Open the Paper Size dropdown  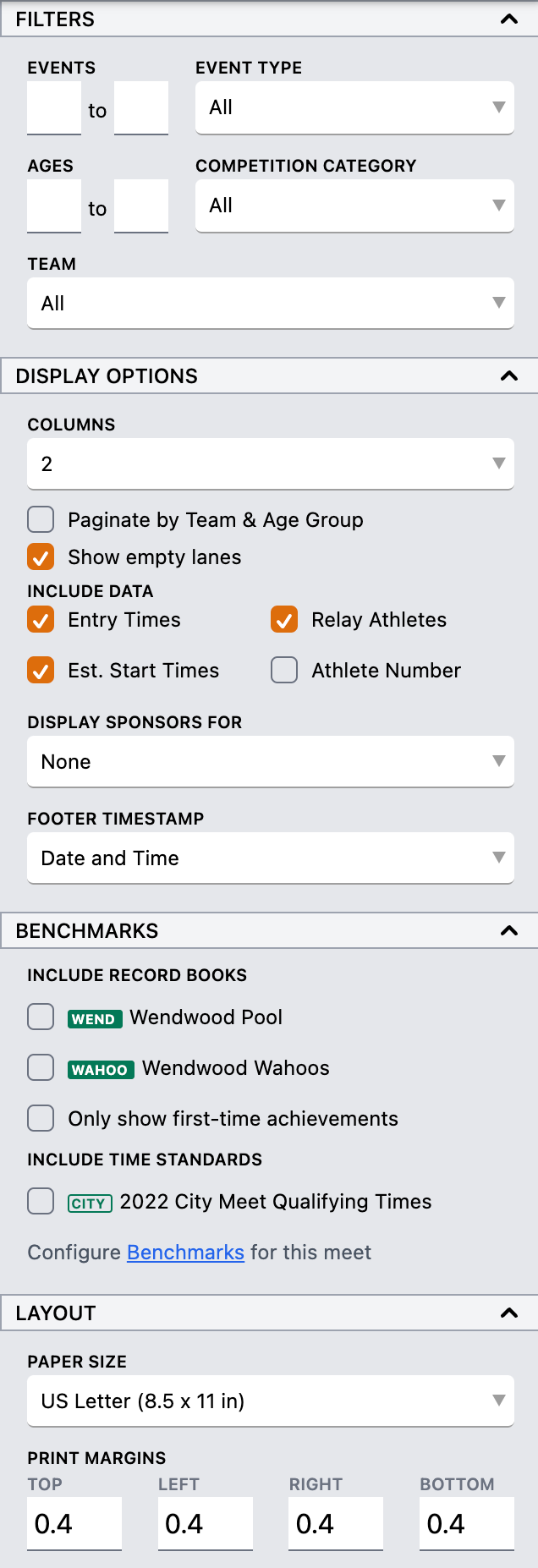[271, 1401]
